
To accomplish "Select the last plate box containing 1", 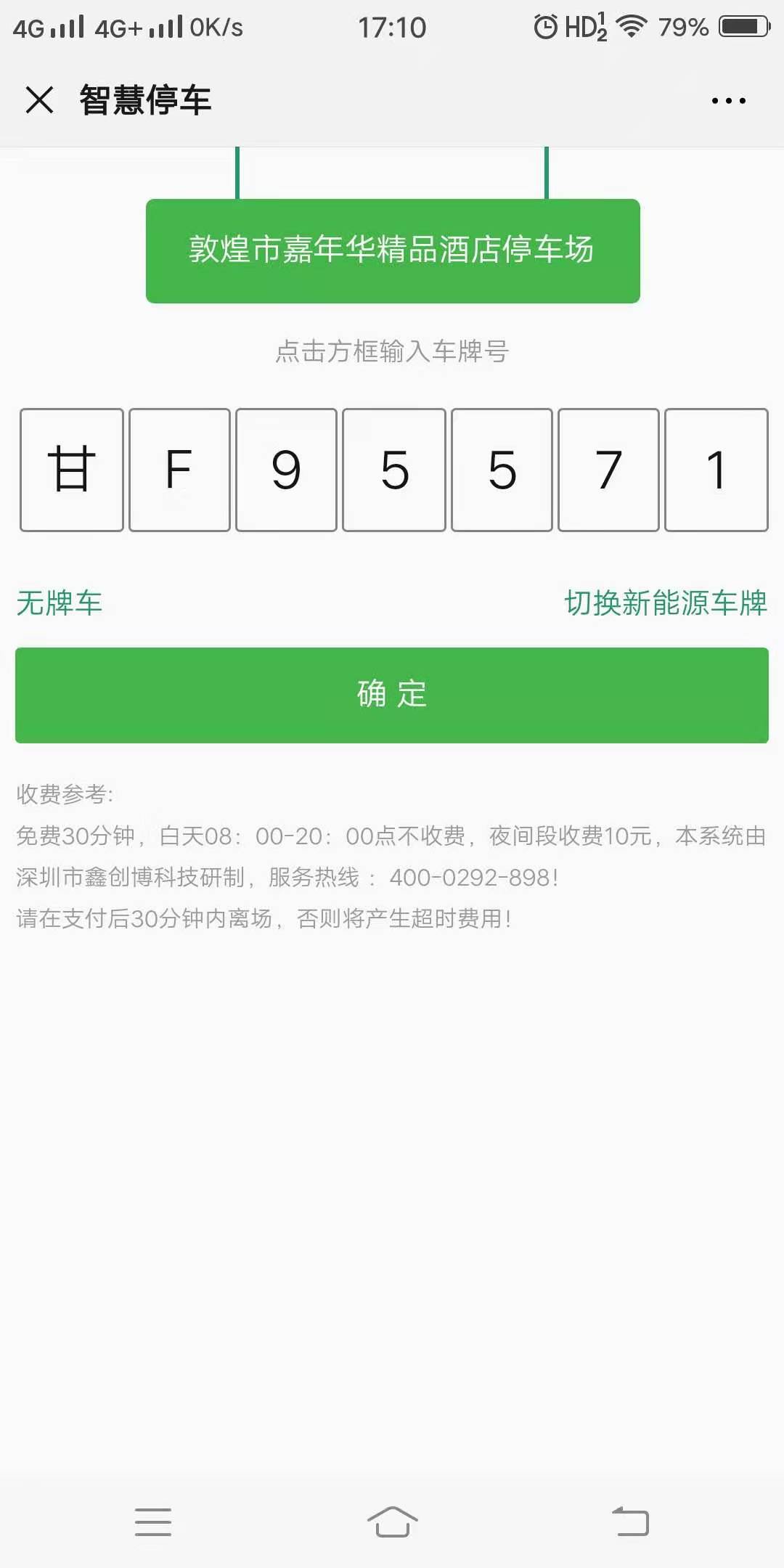I will pyautogui.click(x=716, y=470).
